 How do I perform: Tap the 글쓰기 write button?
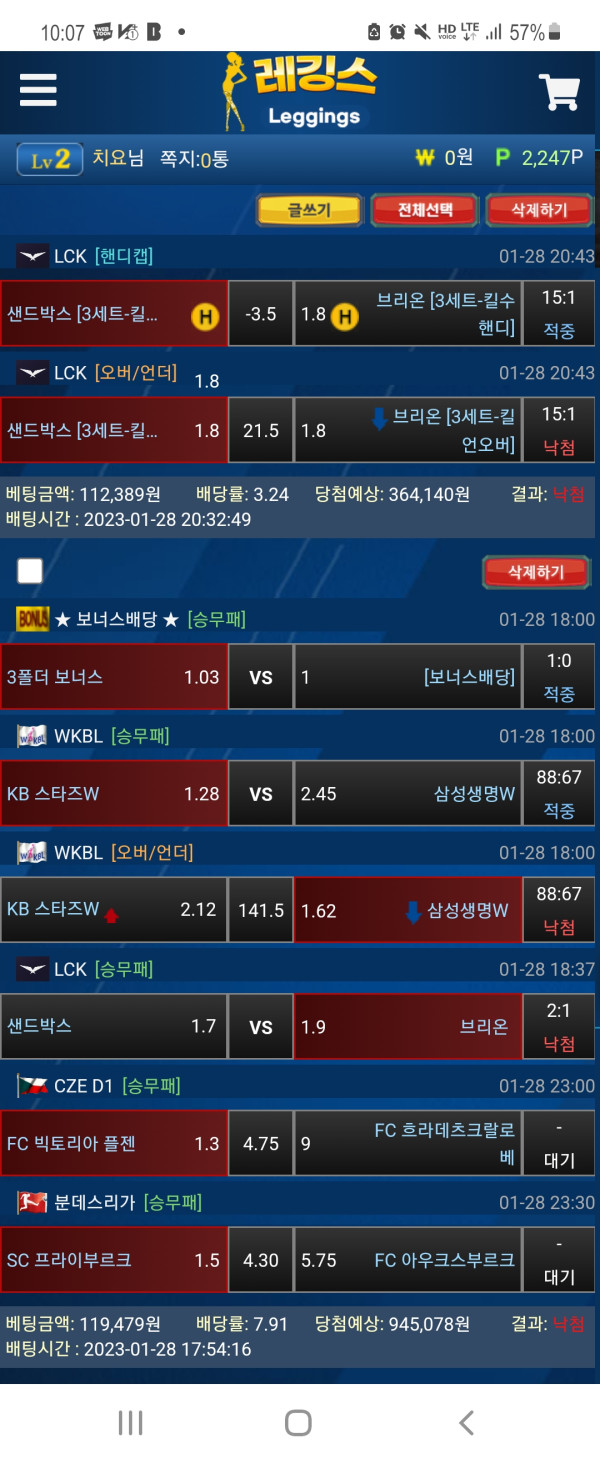tap(309, 210)
